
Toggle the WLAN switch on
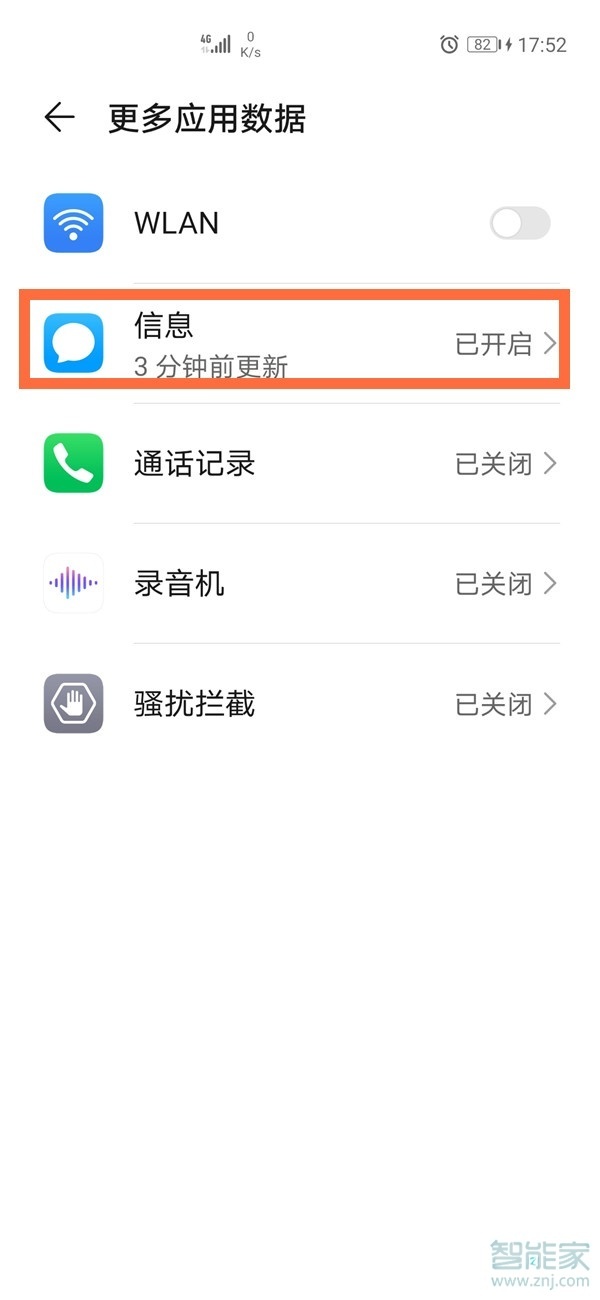tap(519, 223)
